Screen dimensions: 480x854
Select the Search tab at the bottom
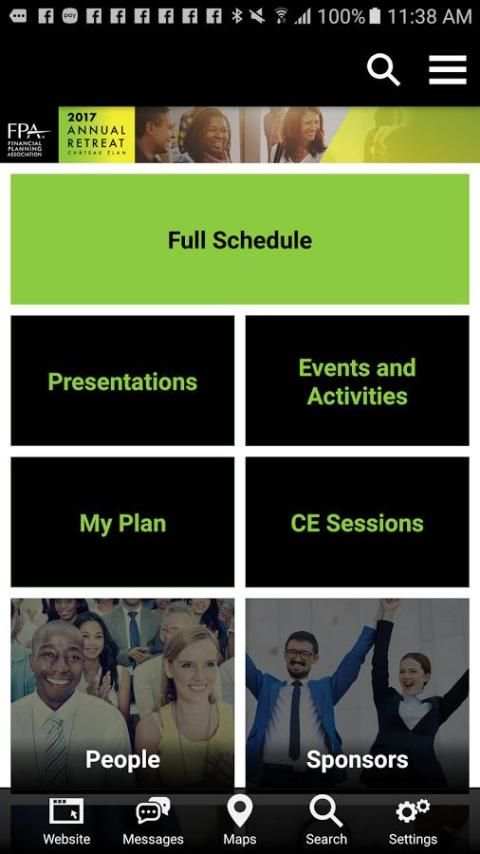pos(326,821)
